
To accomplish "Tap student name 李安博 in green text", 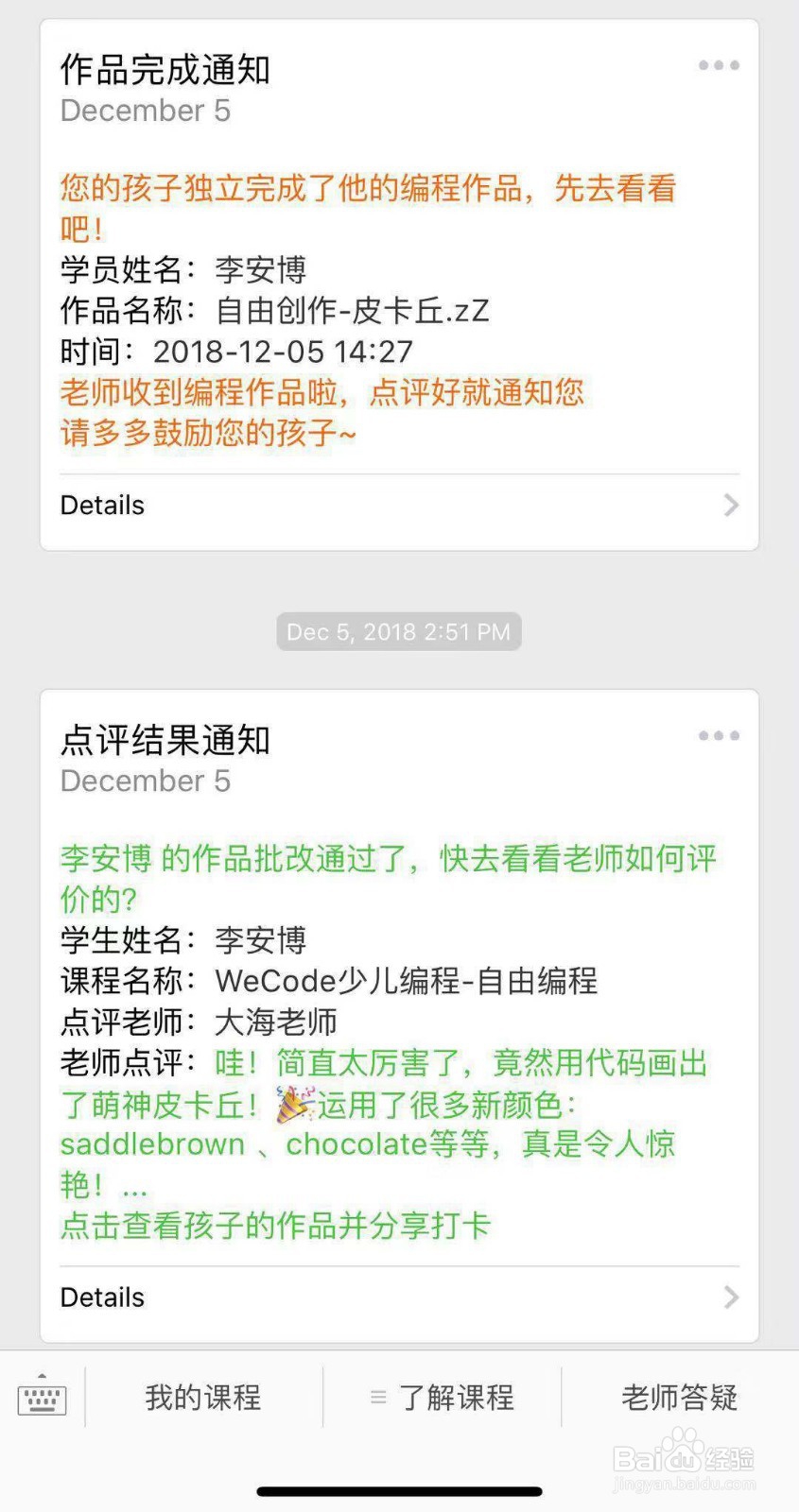I will pyautogui.click(x=103, y=859).
